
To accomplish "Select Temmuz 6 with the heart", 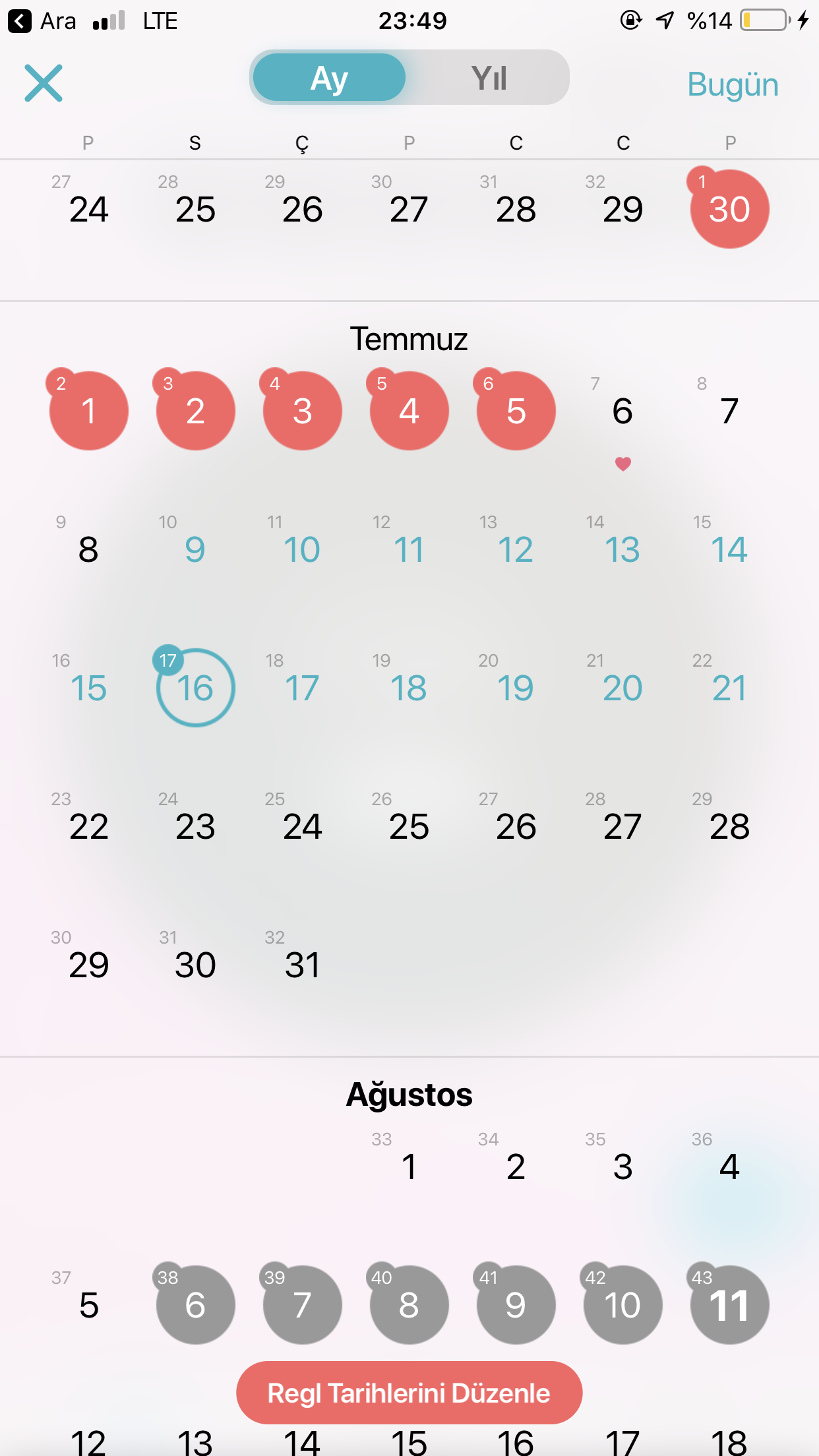I will pyautogui.click(x=622, y=412).
